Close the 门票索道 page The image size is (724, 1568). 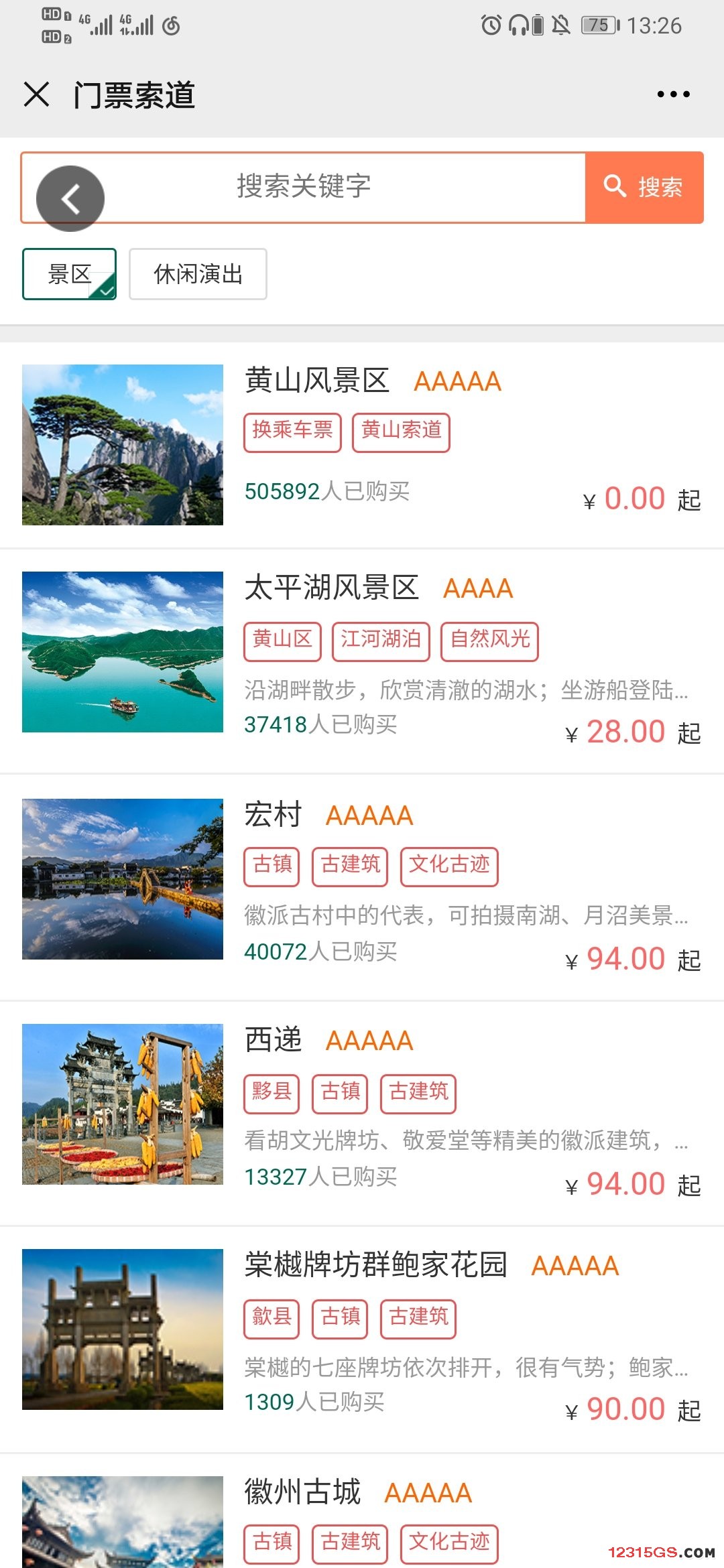(36, 94)
